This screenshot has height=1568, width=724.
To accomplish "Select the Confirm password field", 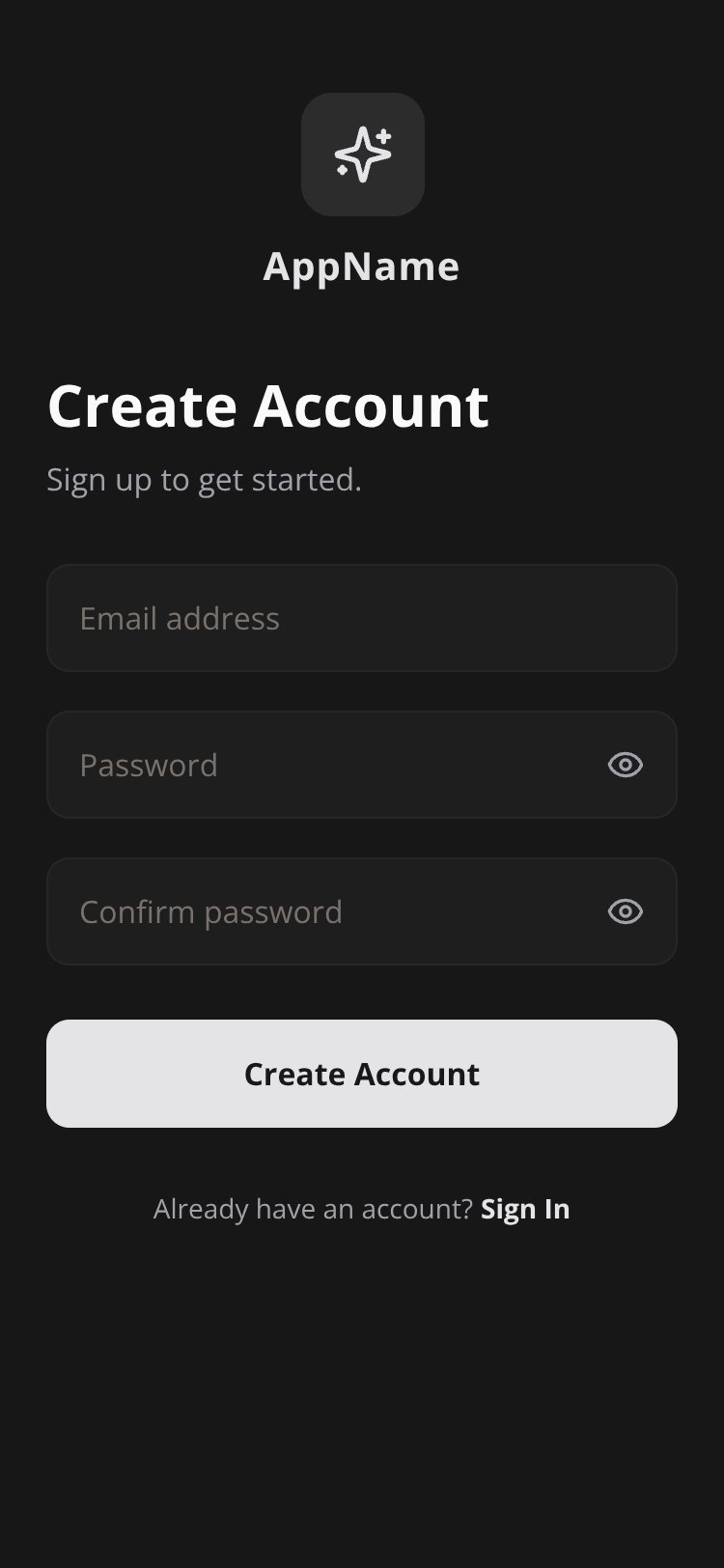I will pos(362,911).
